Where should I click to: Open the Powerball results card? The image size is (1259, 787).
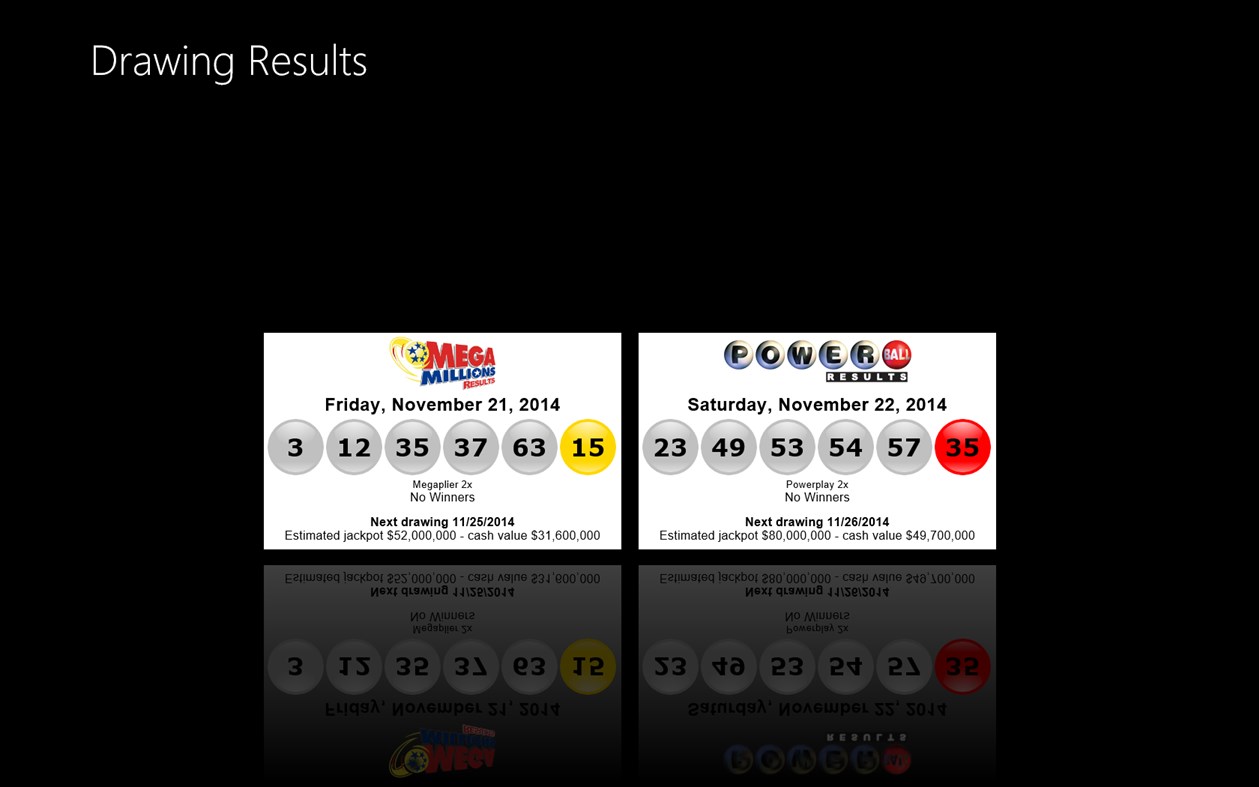[x=816, y=441]
